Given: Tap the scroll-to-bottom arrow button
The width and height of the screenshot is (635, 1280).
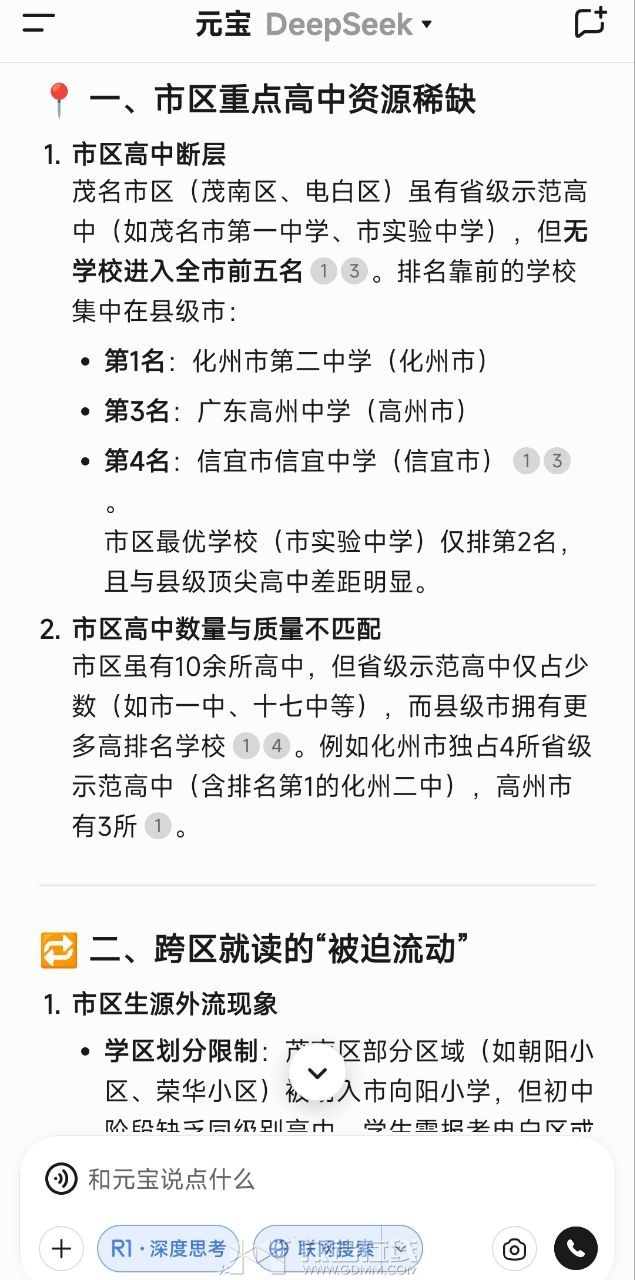Looking at the screenshot, I should 317,1074.
